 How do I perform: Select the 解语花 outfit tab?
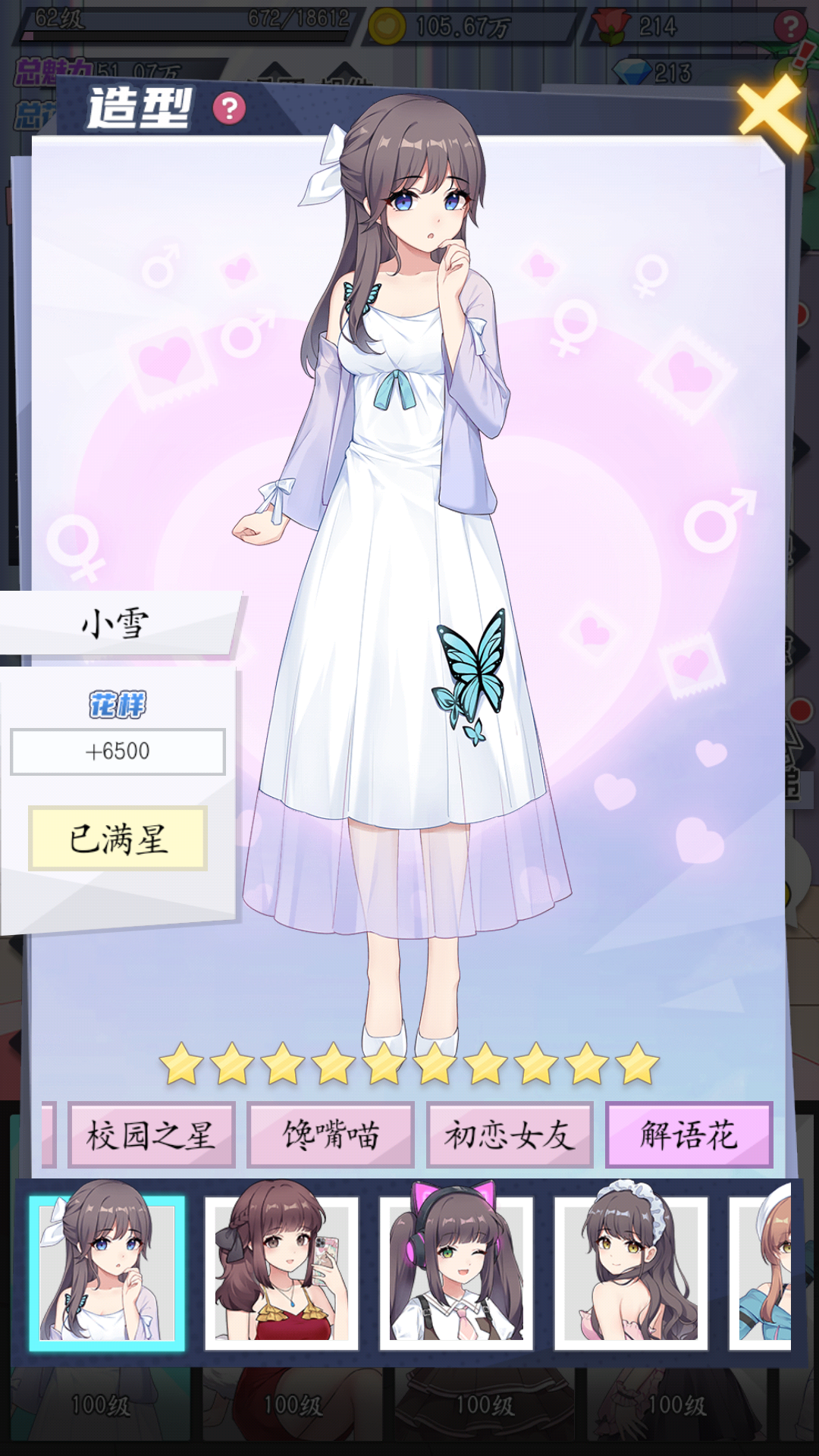click(x=689, y=1135)
